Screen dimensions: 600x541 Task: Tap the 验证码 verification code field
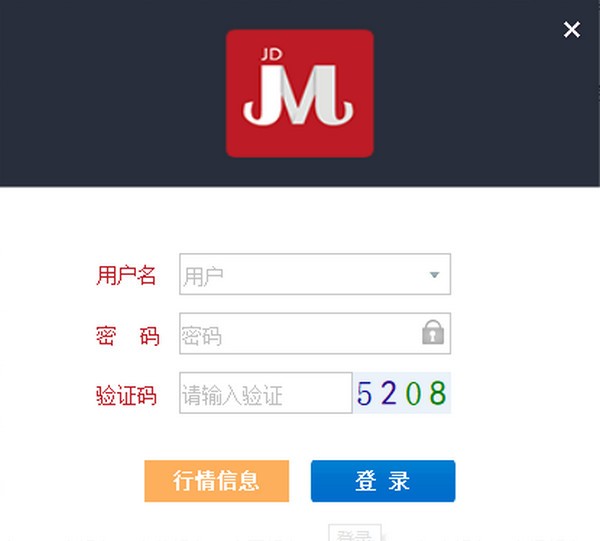[265, 394]
